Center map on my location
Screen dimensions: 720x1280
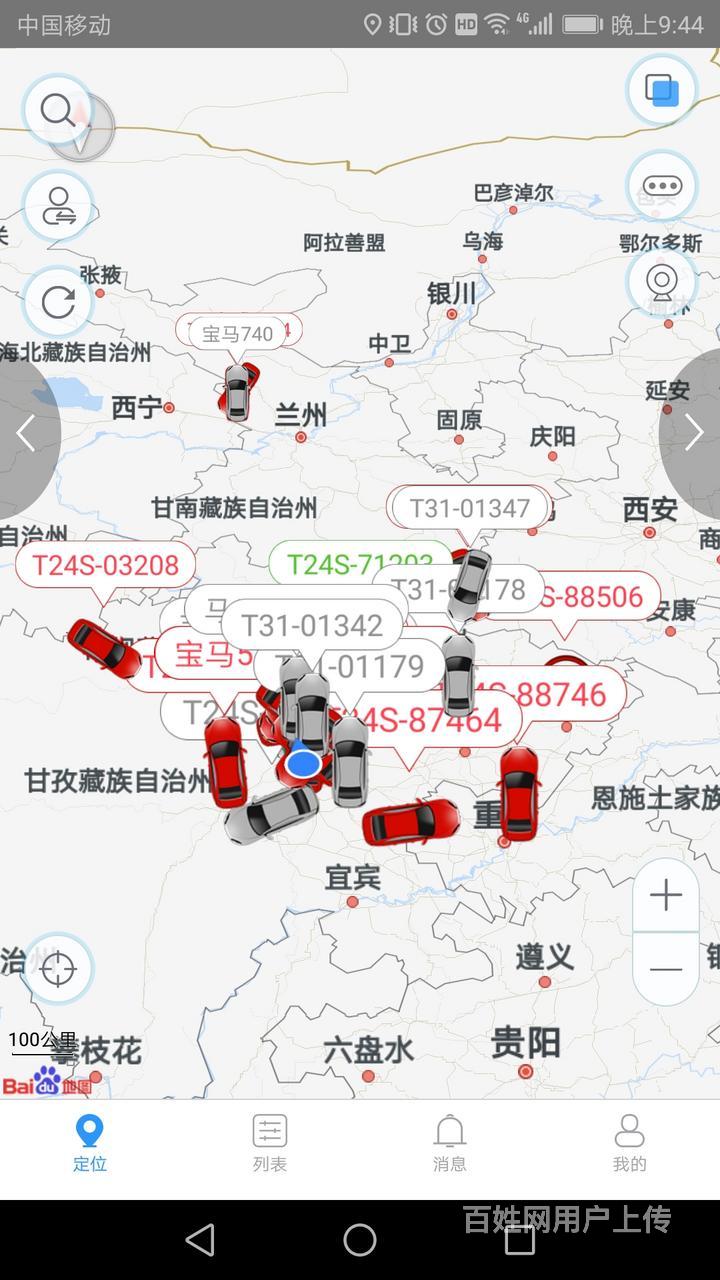[x=58, y=968]
